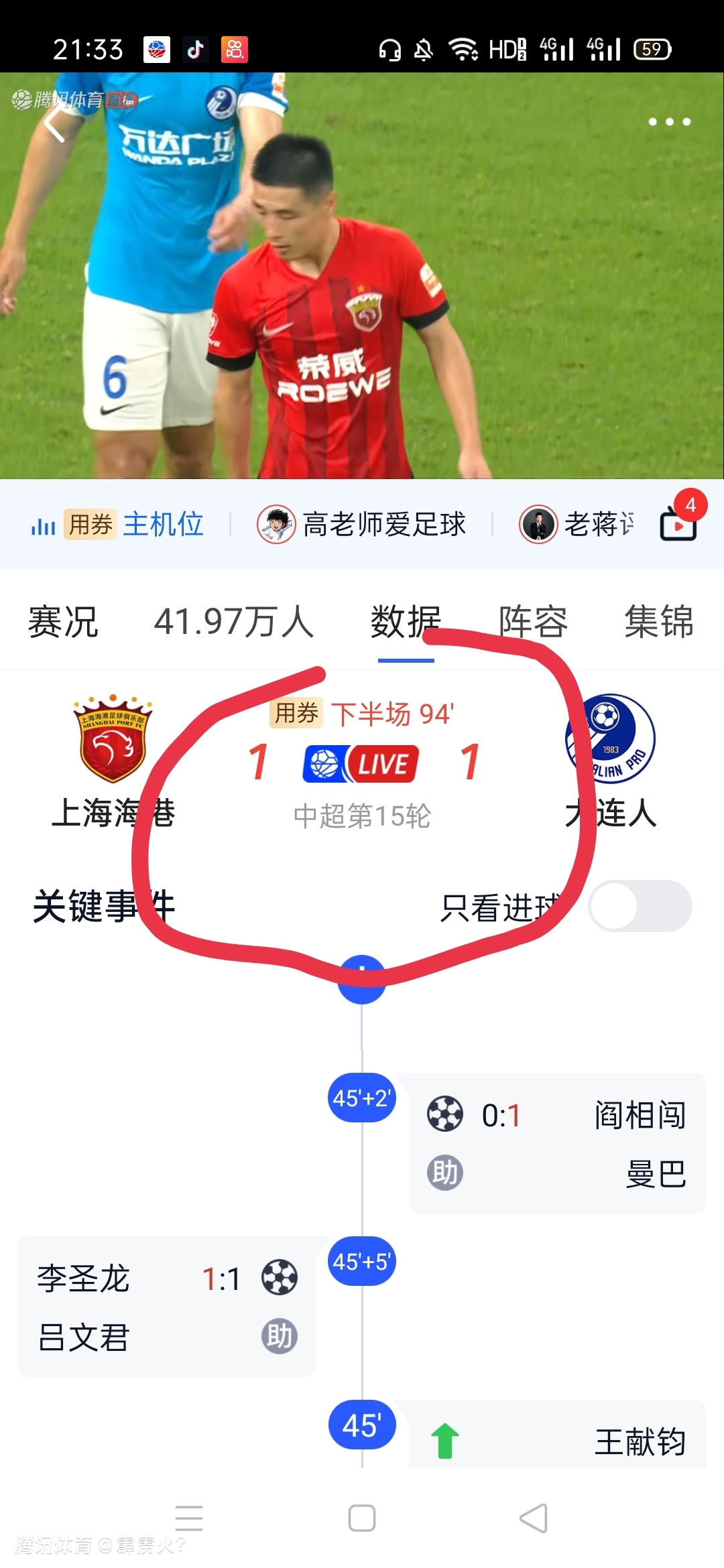Open the 上海海港 team page

coord(113,761)
